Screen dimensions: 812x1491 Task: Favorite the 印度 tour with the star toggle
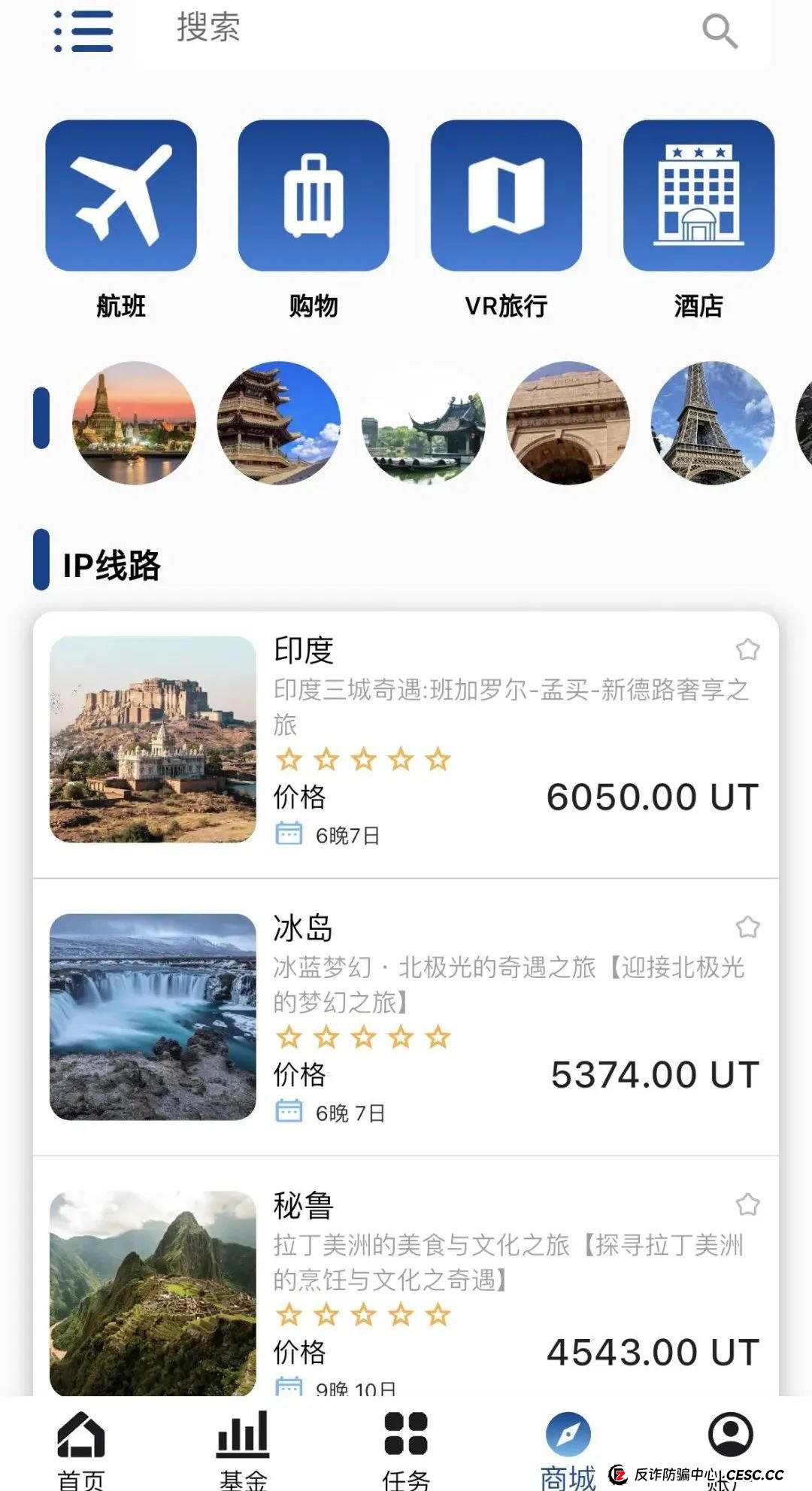(x=748, y=650)
